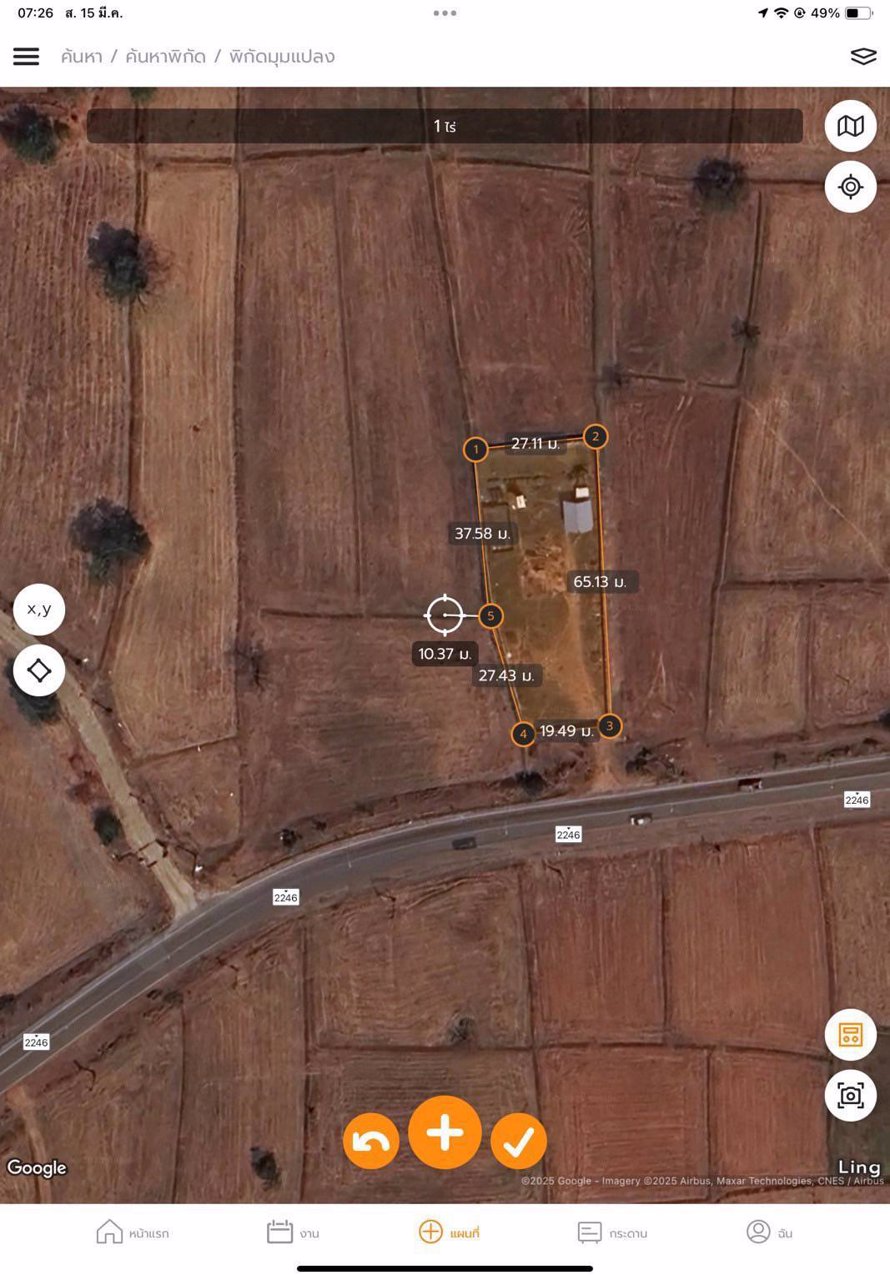Change the map type
This screenshot has height=1280, width=890.
tap(850, 126)
